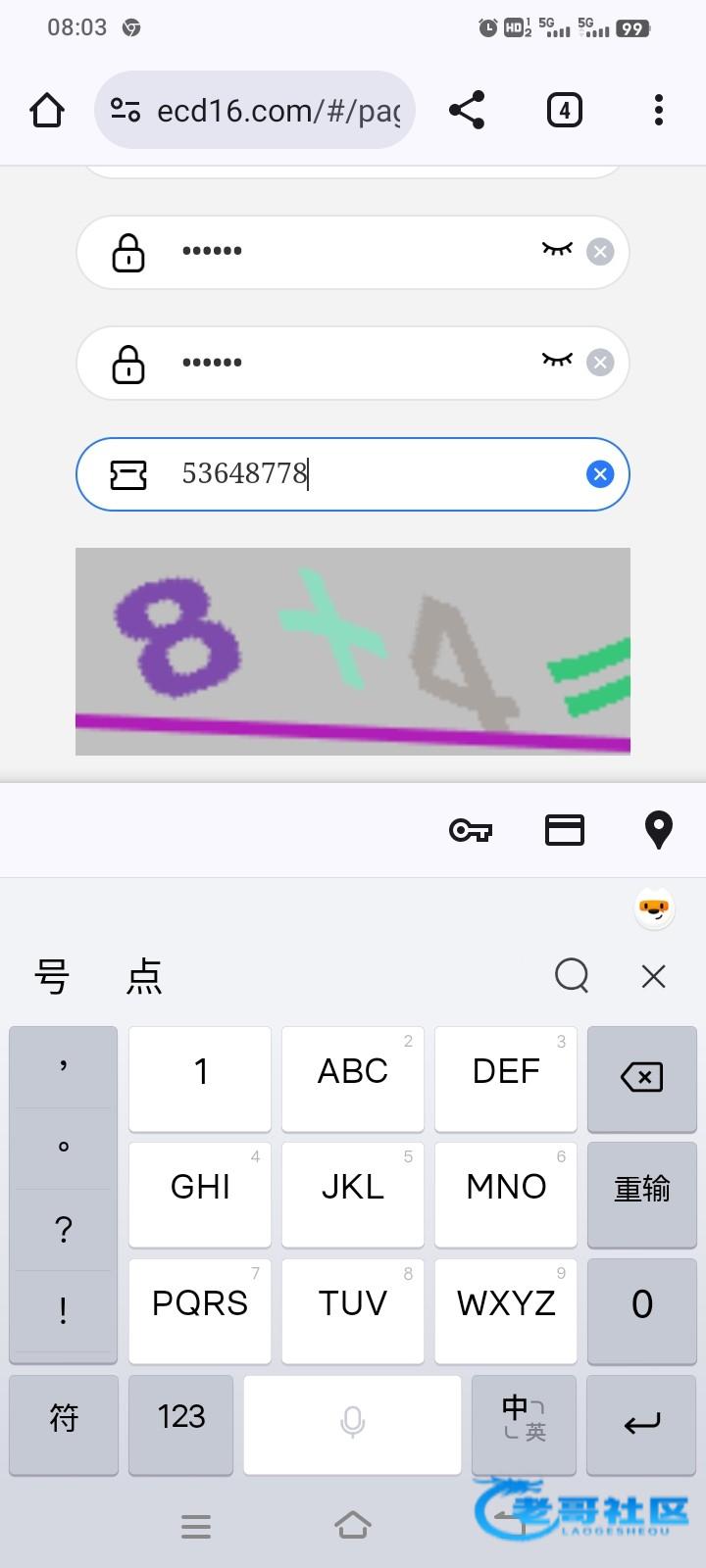Tap the backspace key
Screen dimensions: 706x1568
click(x=641, y=1078)
